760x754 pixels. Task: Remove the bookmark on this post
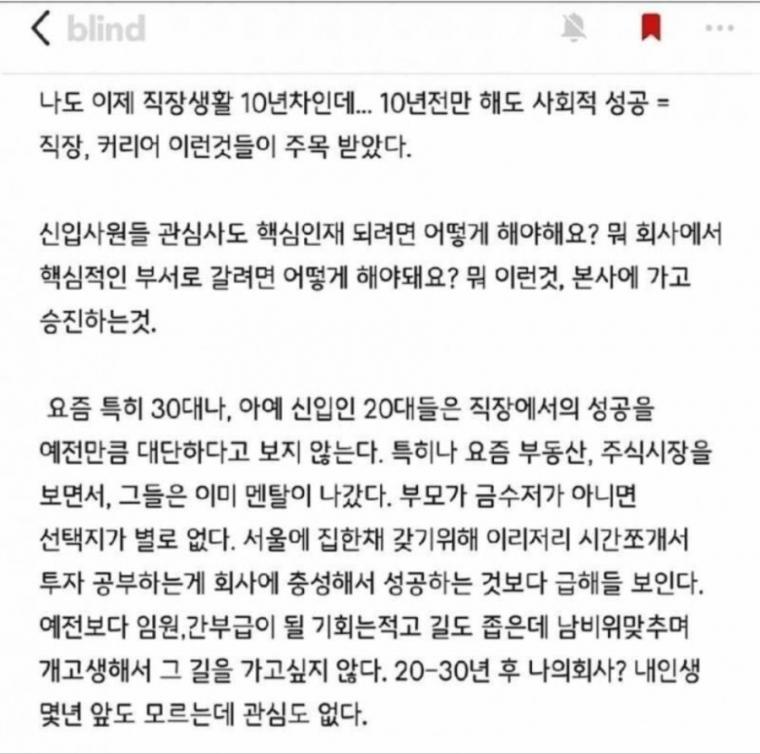point(650,28)
